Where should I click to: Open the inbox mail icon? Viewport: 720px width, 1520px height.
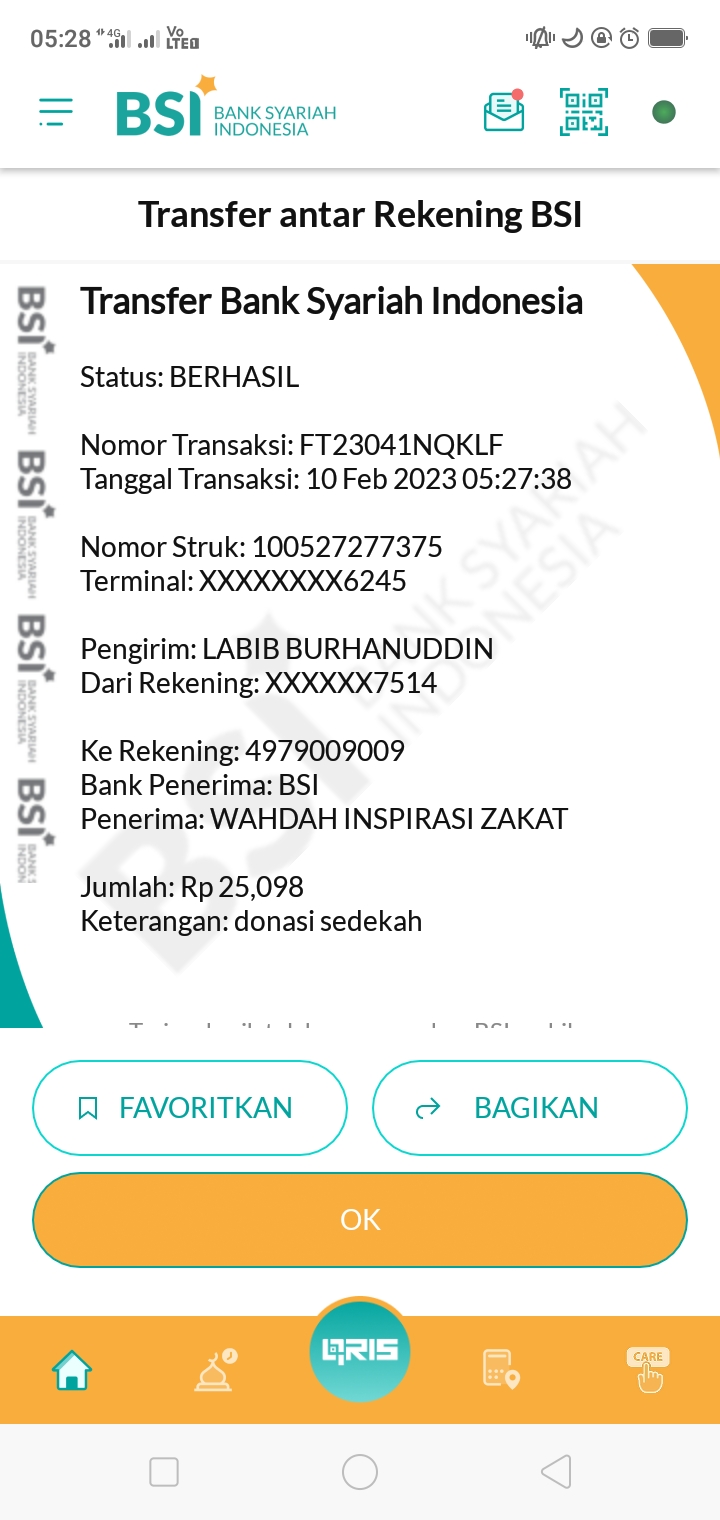[x=504, y=111]
